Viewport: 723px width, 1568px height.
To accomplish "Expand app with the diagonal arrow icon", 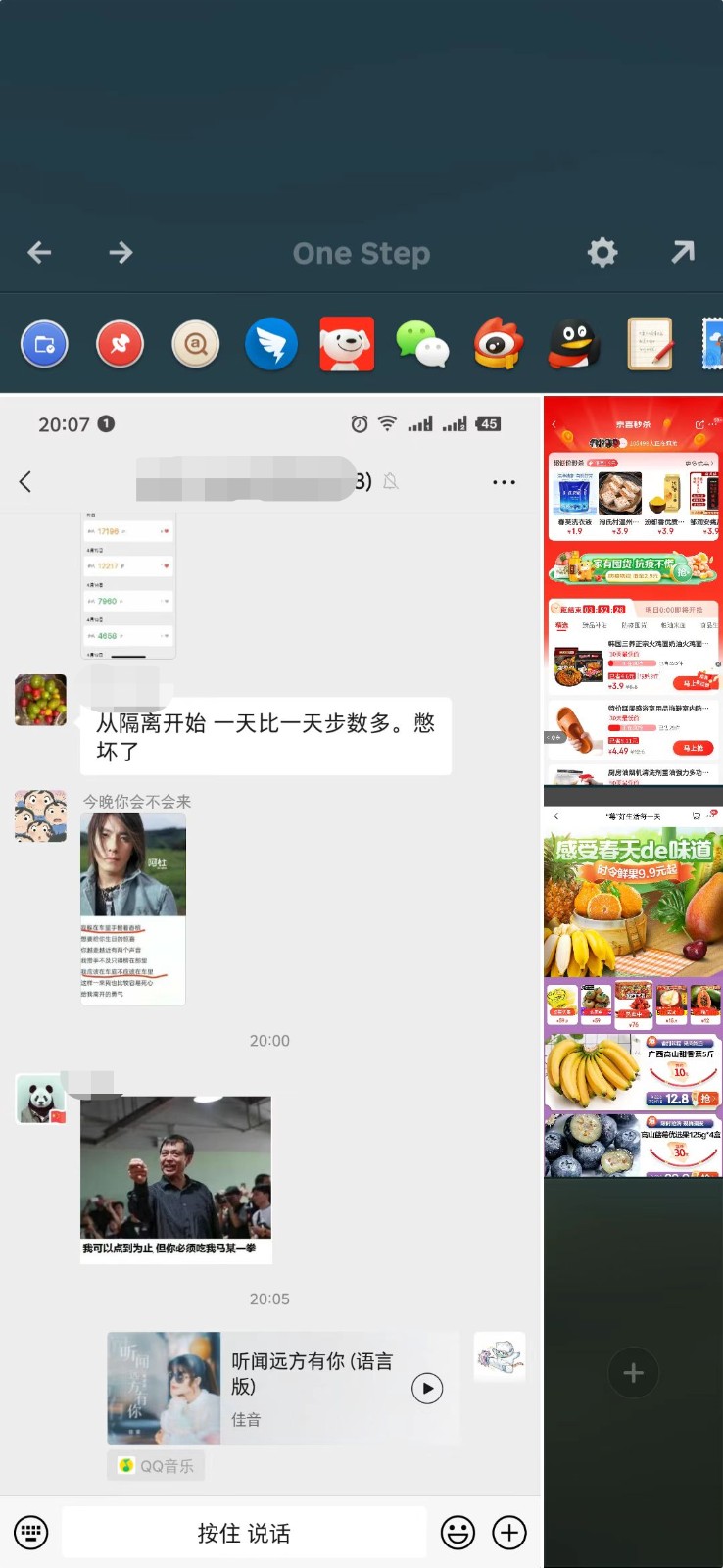I will click(683, 252).
